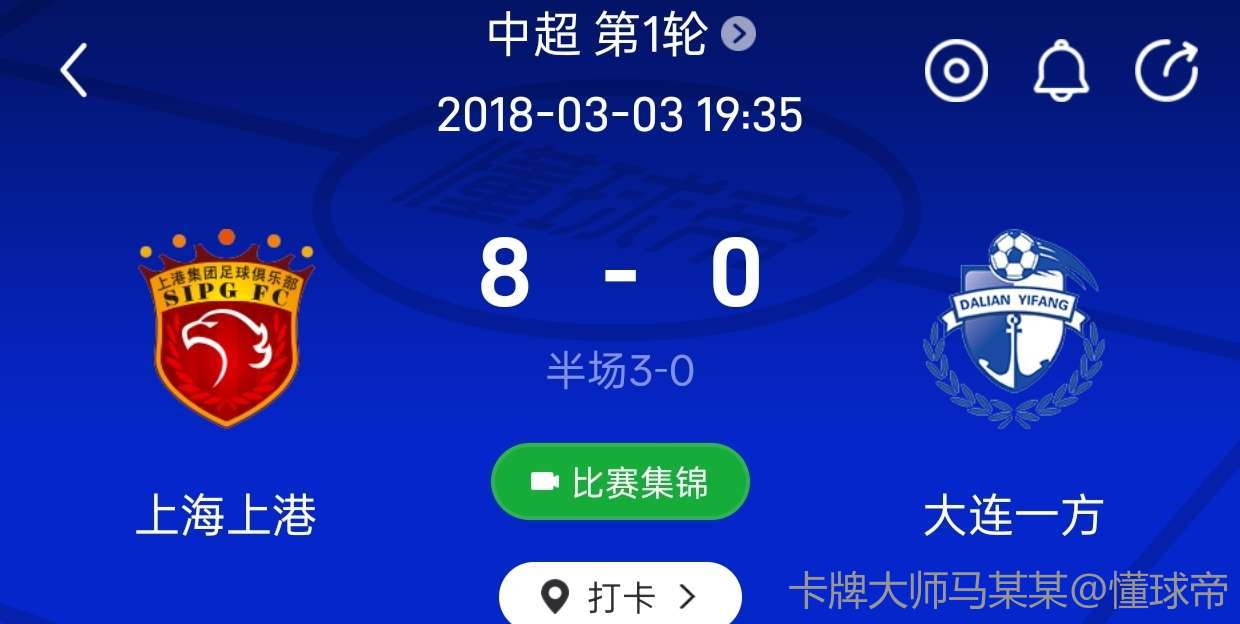This screenshot has width=1240, height=624.
Task: Go back using the left arrow
Action: click(74, 71)
